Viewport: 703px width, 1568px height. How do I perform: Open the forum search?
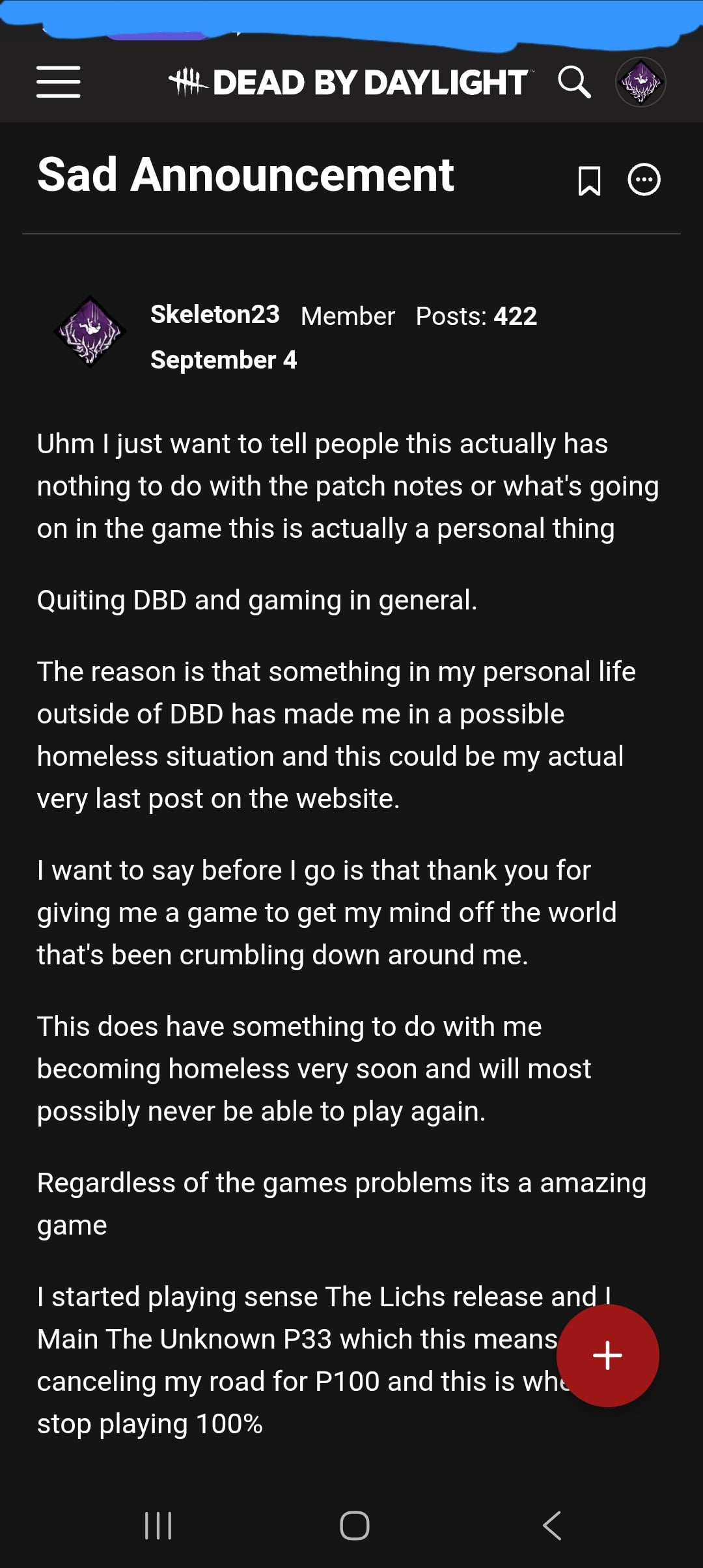(574, 83)
